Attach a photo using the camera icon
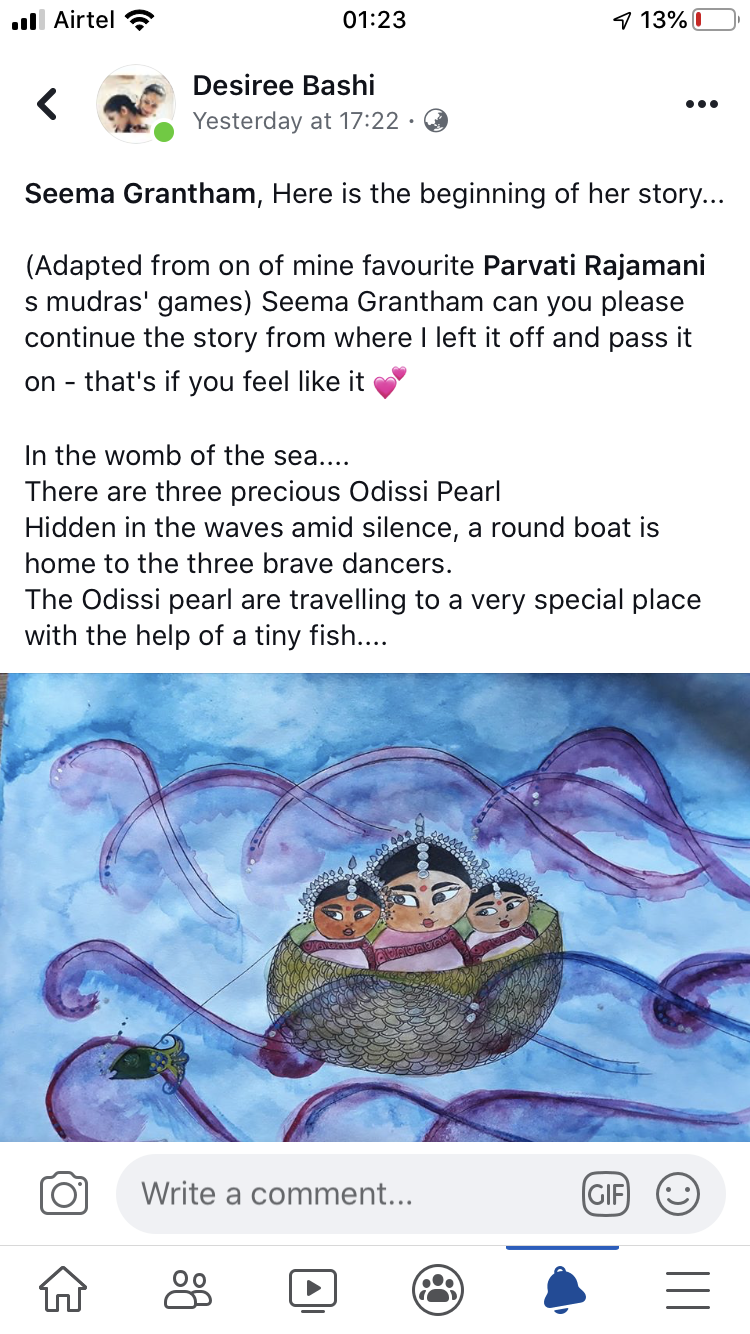 [64, 1194]
